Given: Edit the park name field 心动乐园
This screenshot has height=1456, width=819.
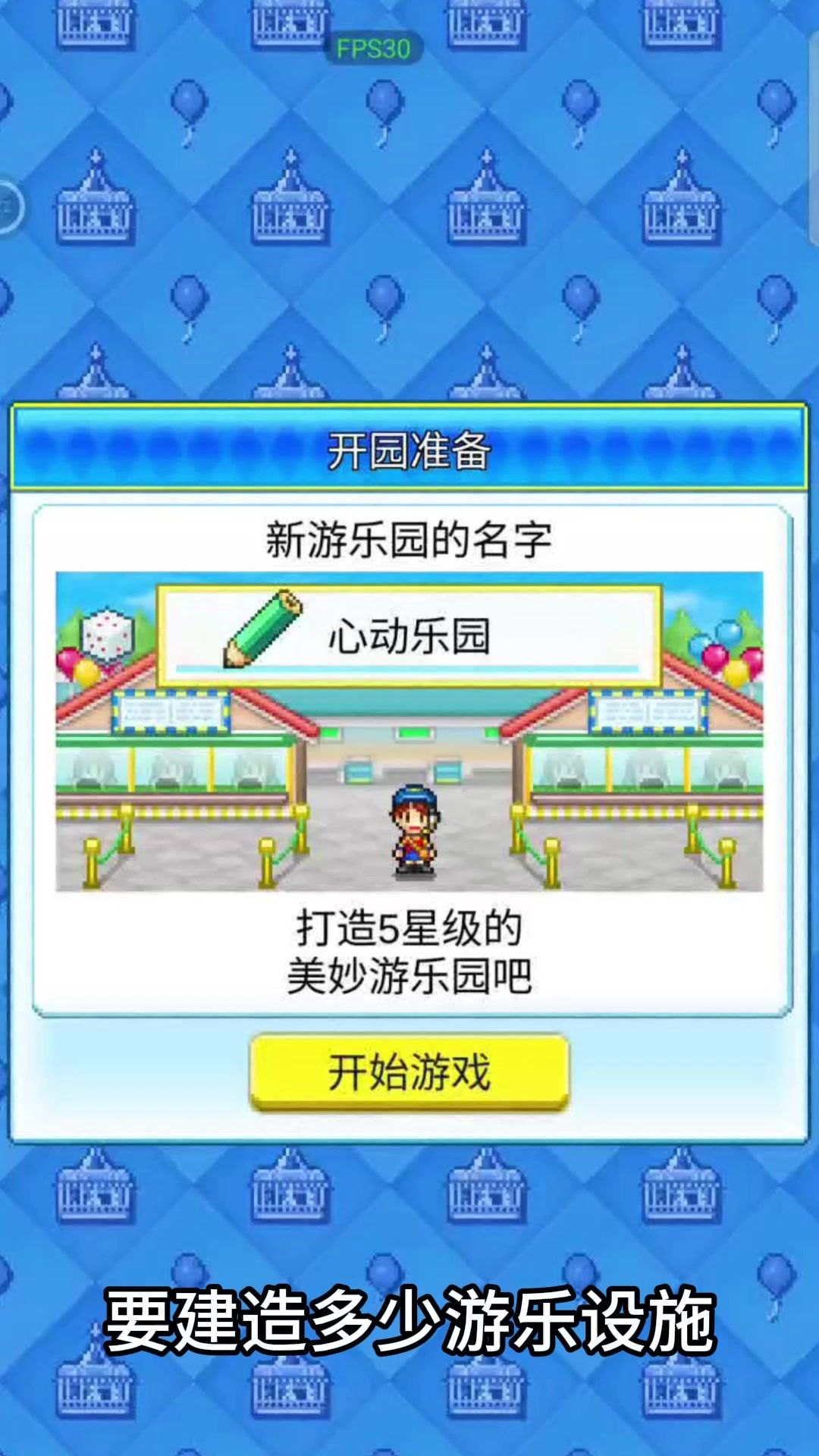Looking at the screenshot, I should click(409, 635).
